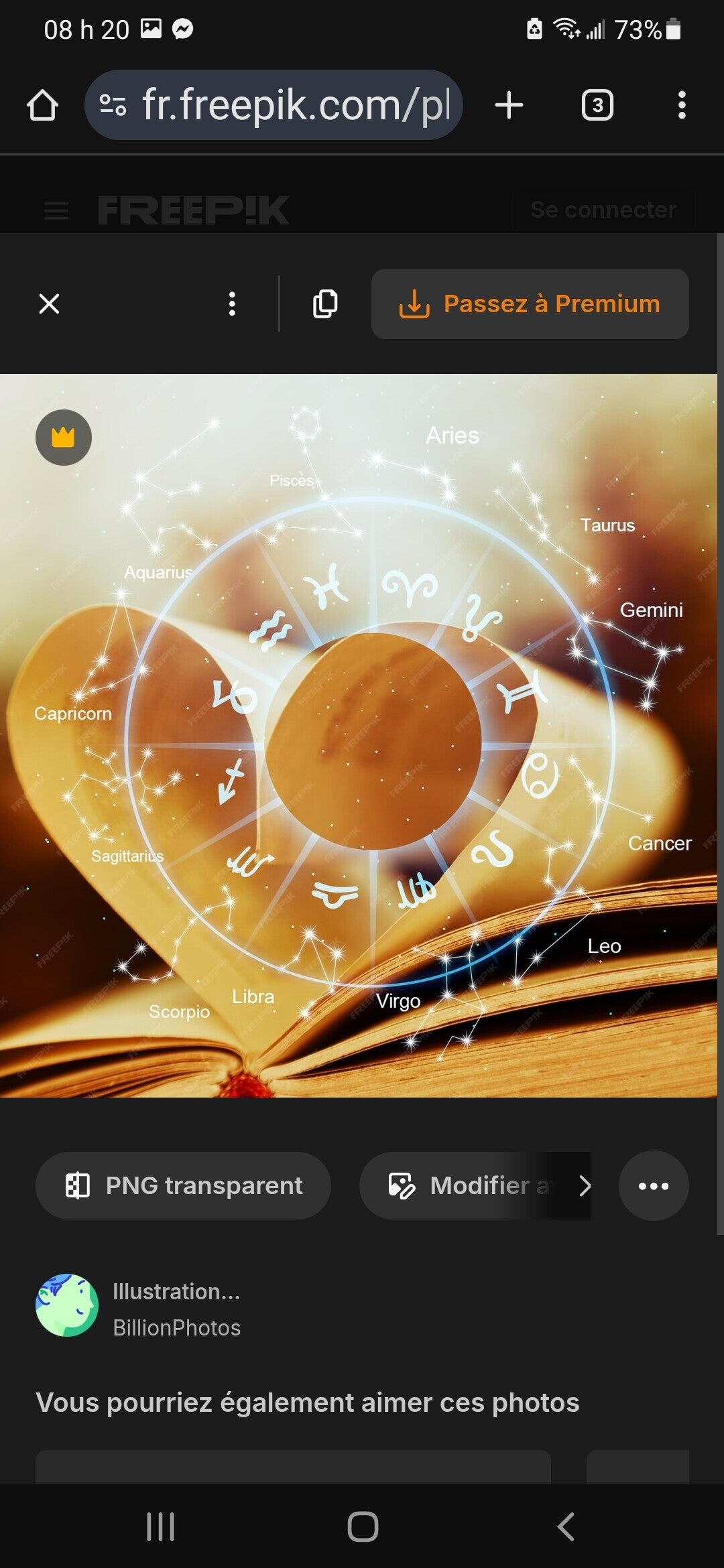Go back with the system back button
724x1568 pixels.
pos(566,1527)
